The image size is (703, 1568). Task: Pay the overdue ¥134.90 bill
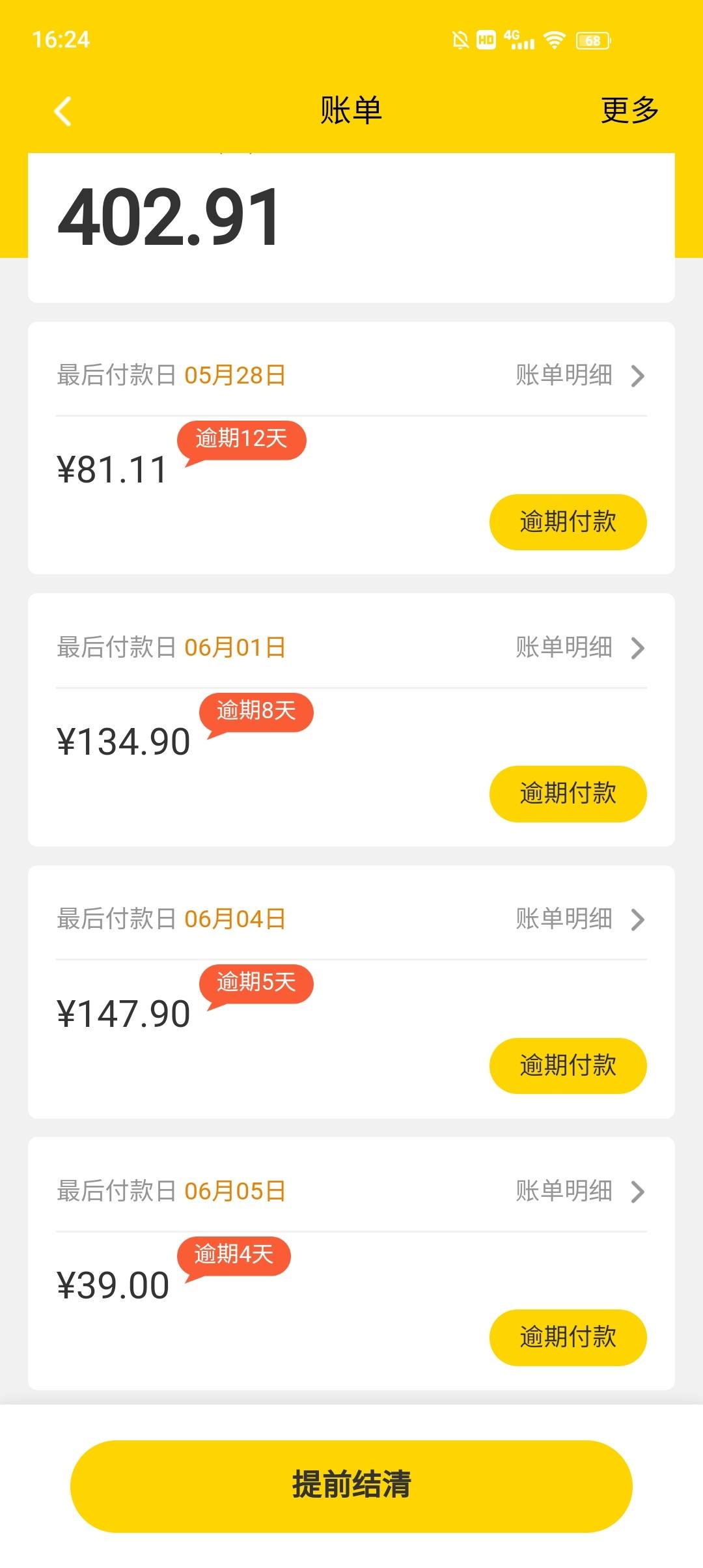click(x=568, y=793)
